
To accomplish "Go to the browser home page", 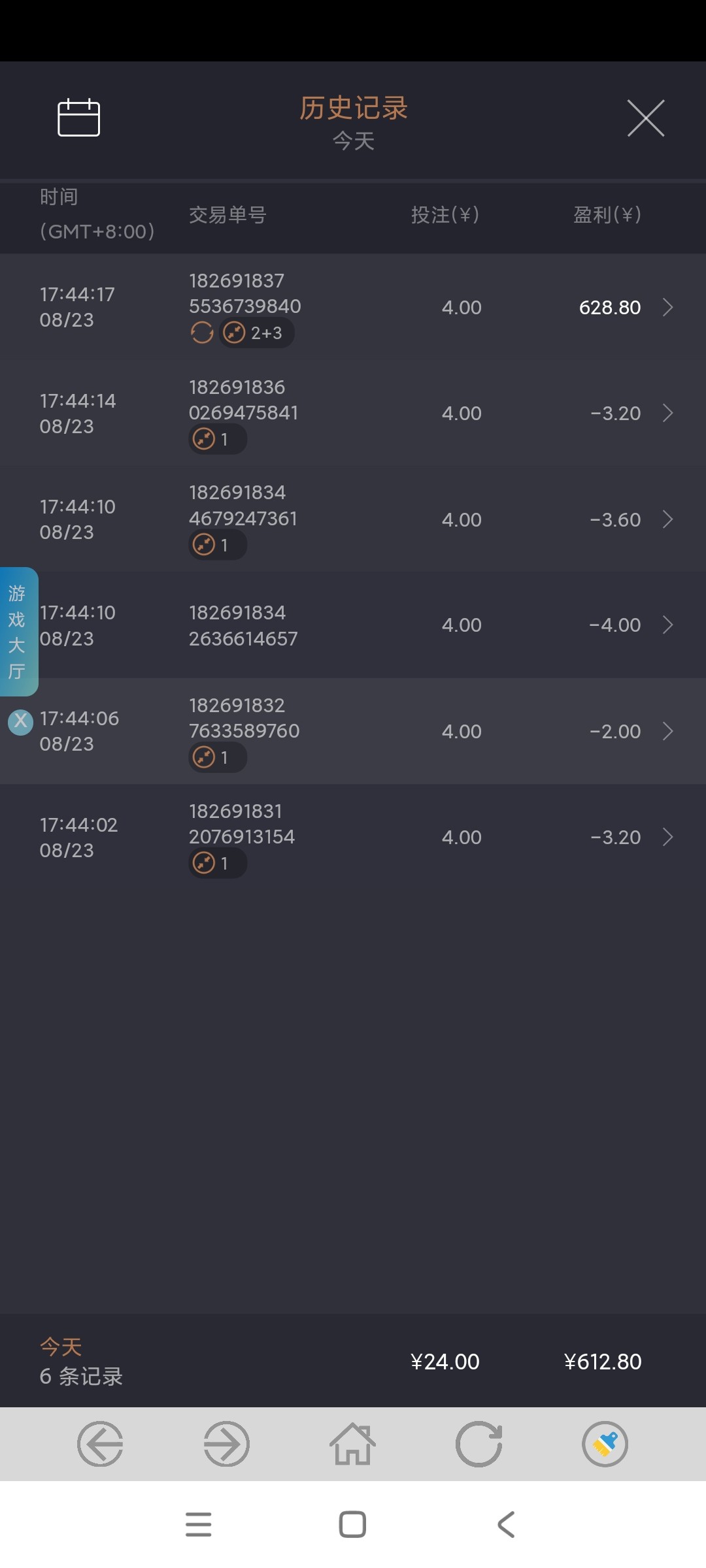I will click(x=352, y=1444).
